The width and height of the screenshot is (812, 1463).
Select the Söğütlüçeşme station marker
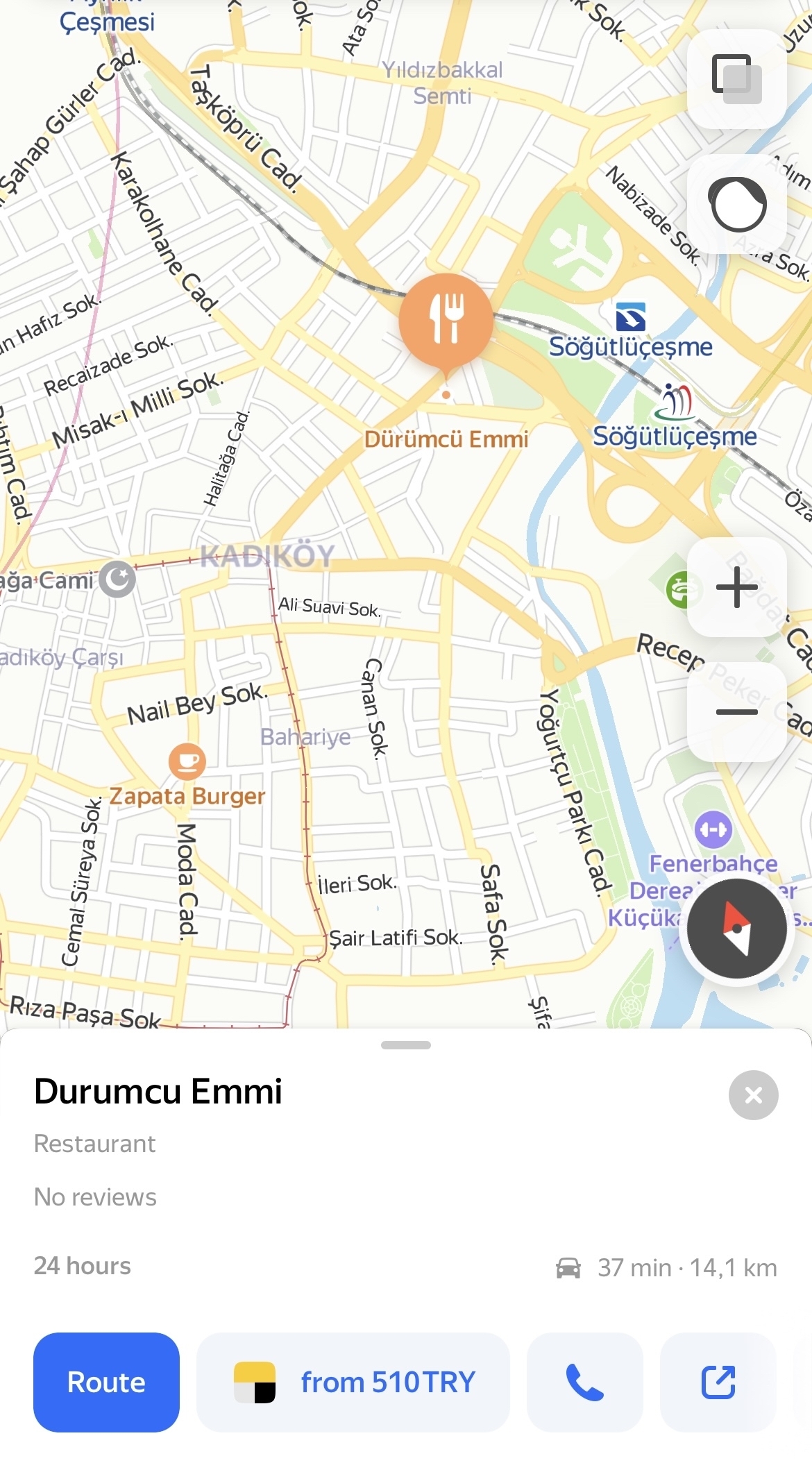pyautogui.click(x=631, y=318)
